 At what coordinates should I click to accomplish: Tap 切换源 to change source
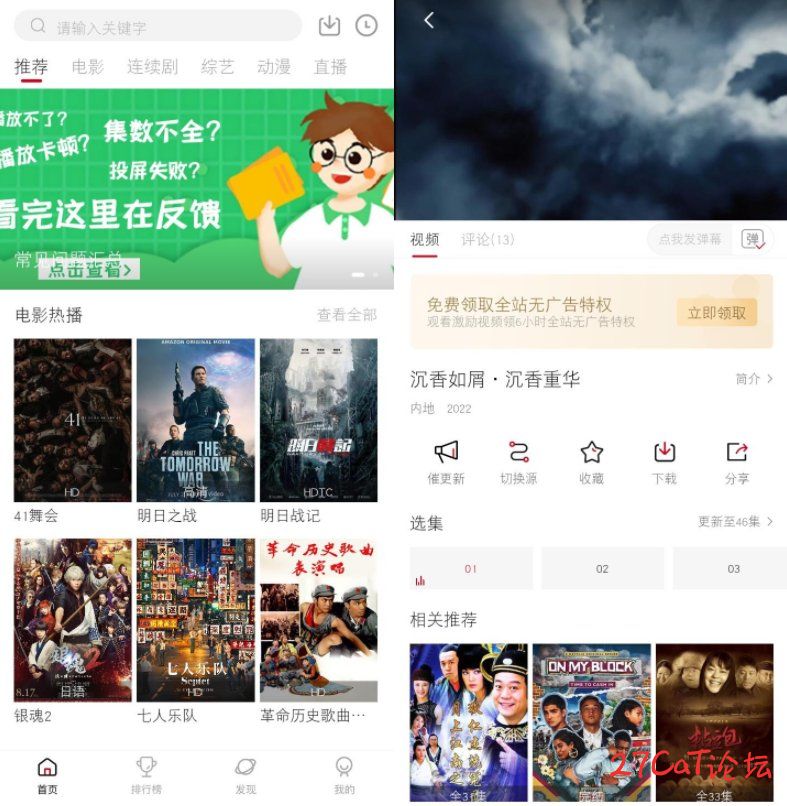518,462
